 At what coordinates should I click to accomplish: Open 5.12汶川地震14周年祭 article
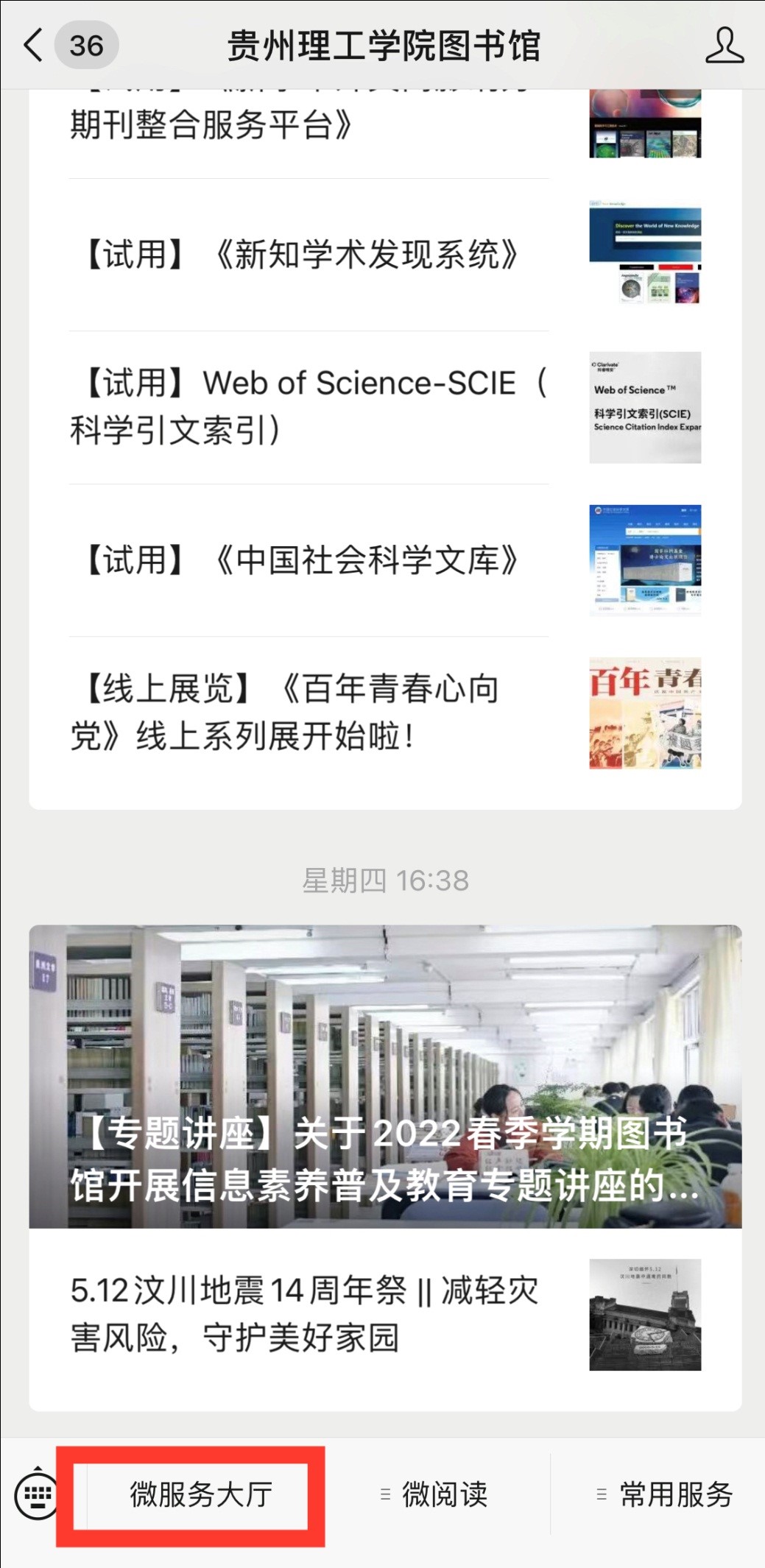coord(309,1314)
